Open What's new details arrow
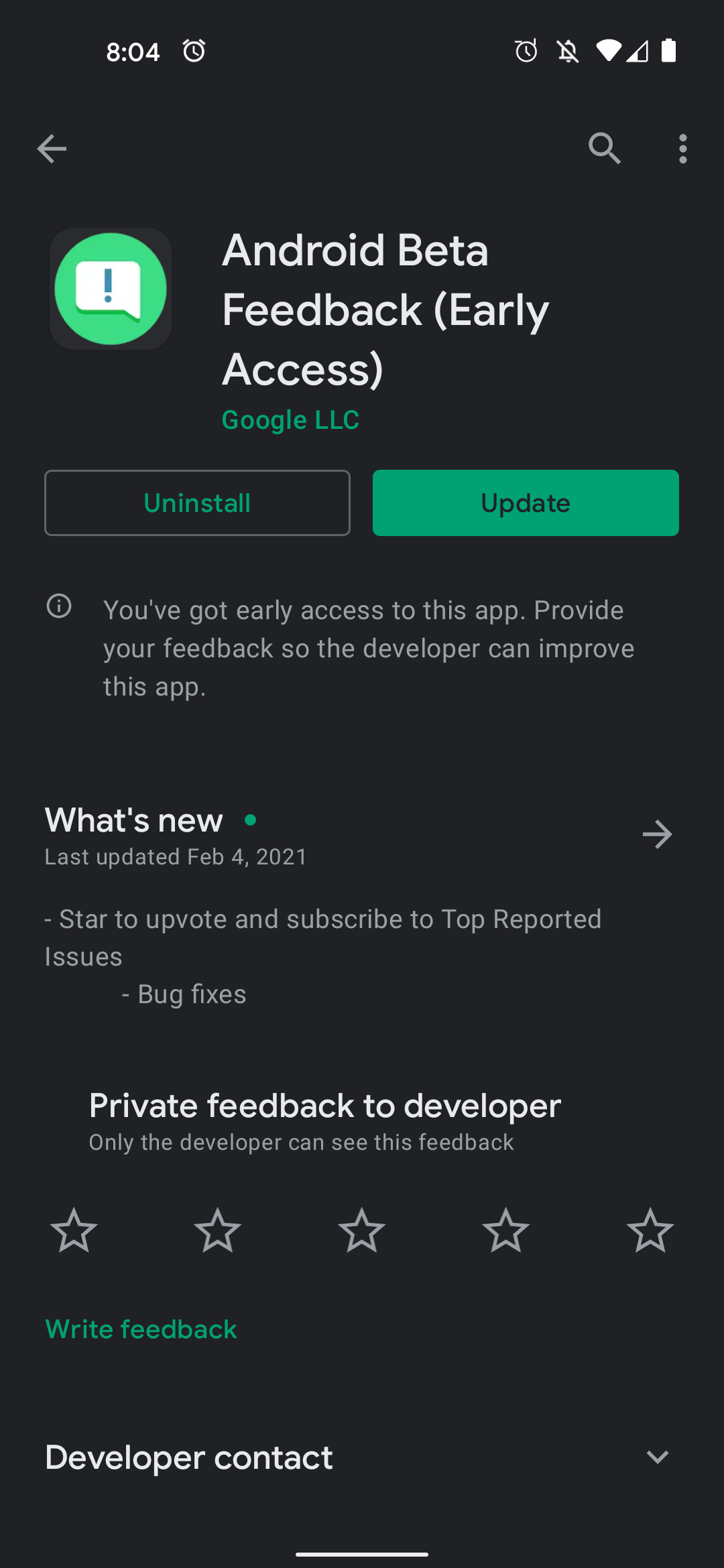The height and width of the screenshot is (1568, 724). pyautogui.click(x=657, y=834)
